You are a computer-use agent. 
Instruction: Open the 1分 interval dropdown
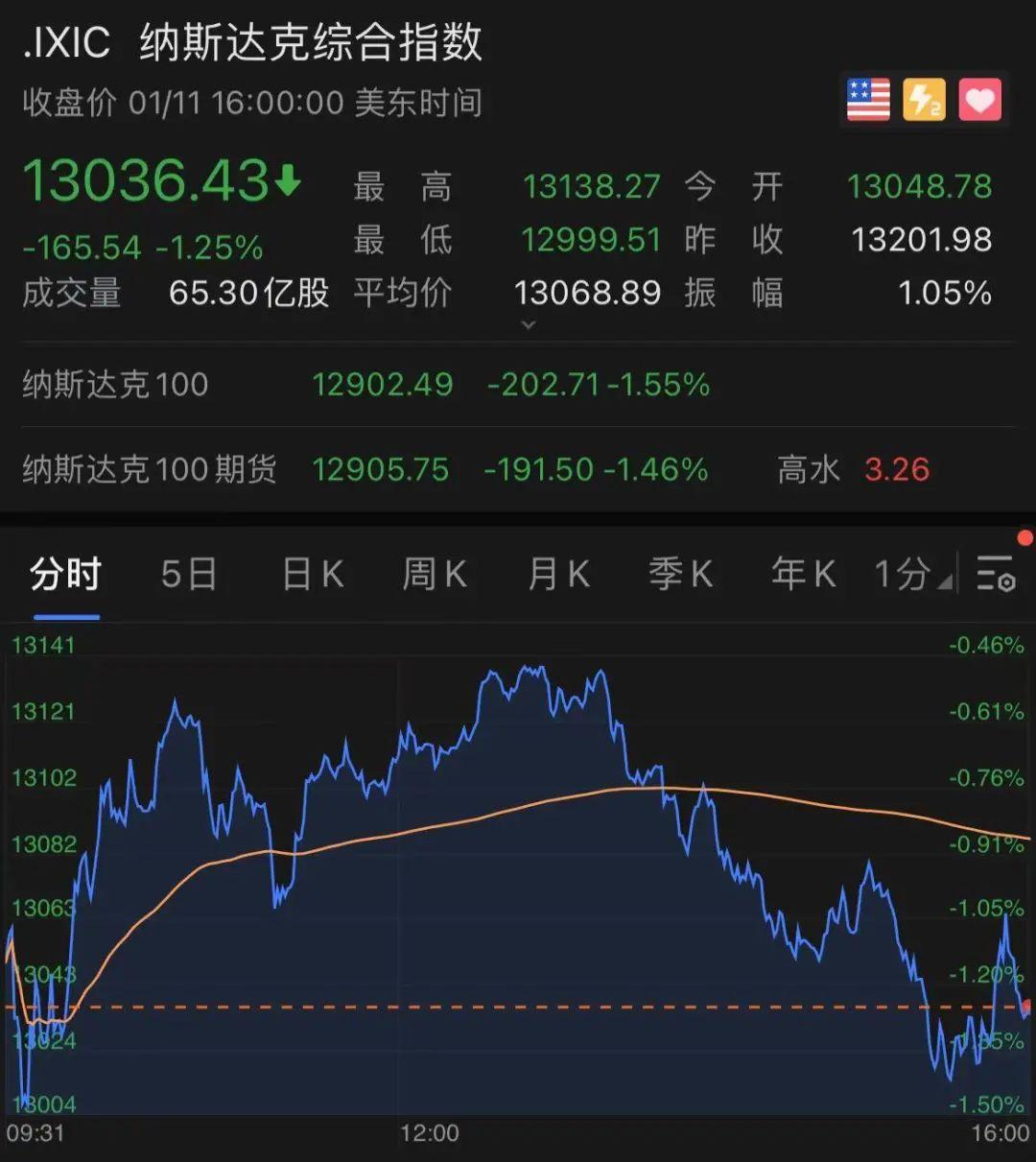911,575
